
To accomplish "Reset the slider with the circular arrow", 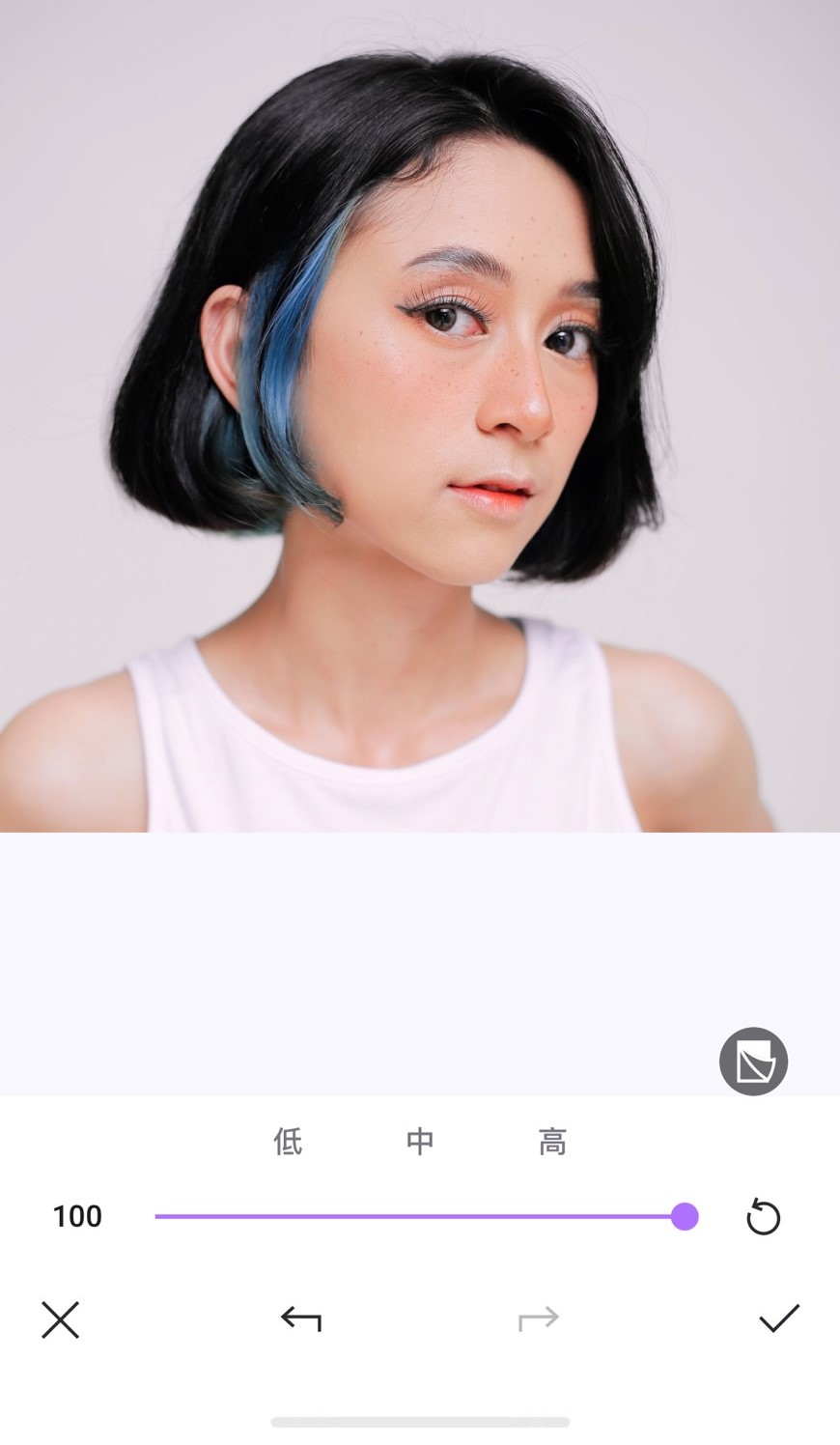I will point(763,1217).
